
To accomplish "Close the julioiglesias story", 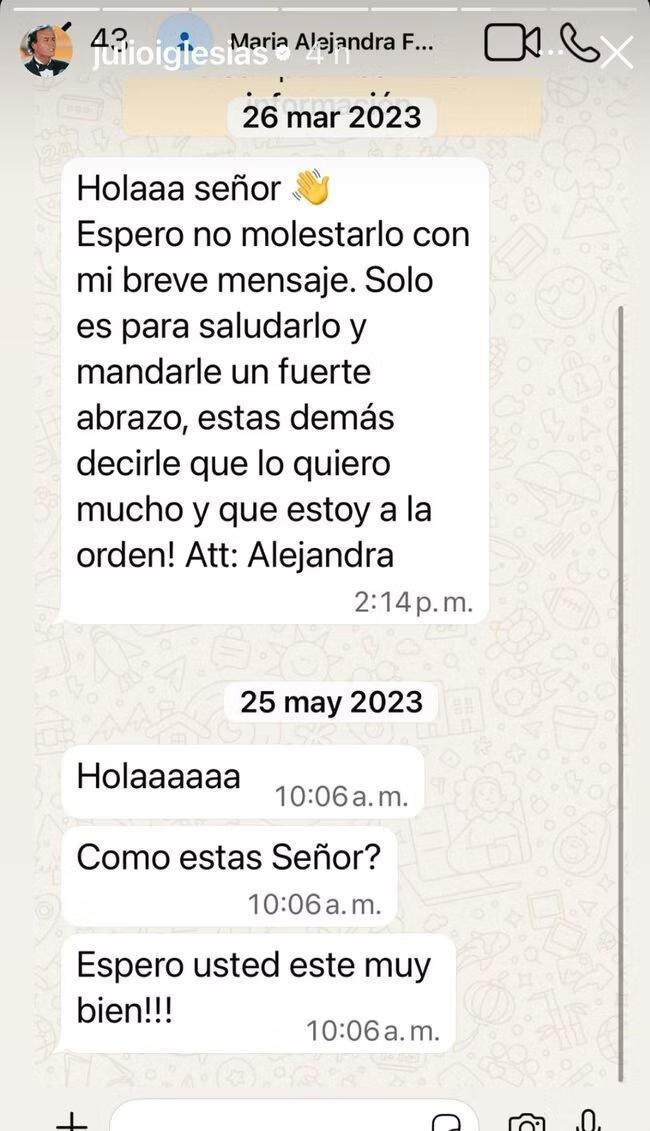I will point(616,52).
